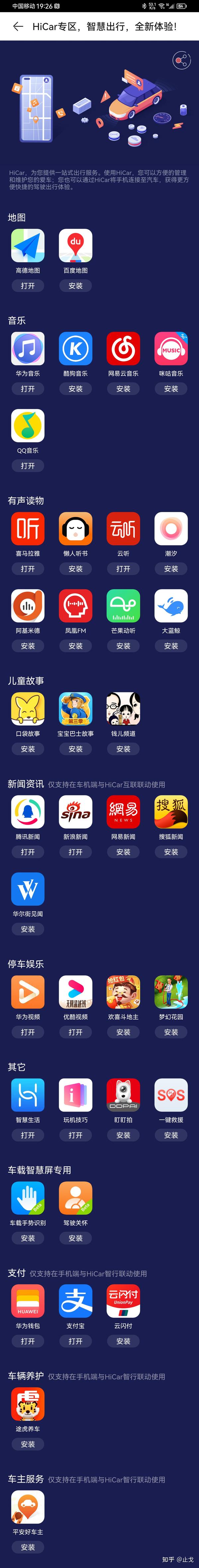Open QQ音乐 with its 打开 button
This screenshot has width=199, height=1568.
coord(28,466)
